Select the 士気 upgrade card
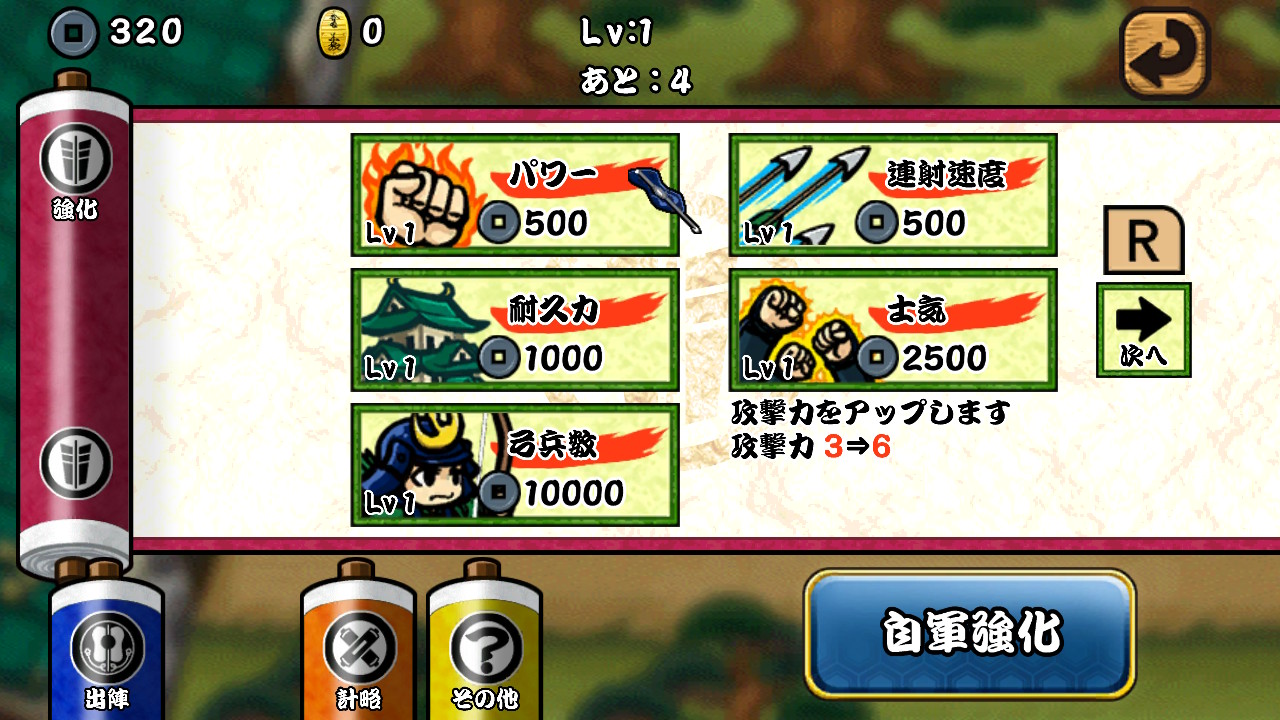The image size is (1280, 720). coord(893,330)
